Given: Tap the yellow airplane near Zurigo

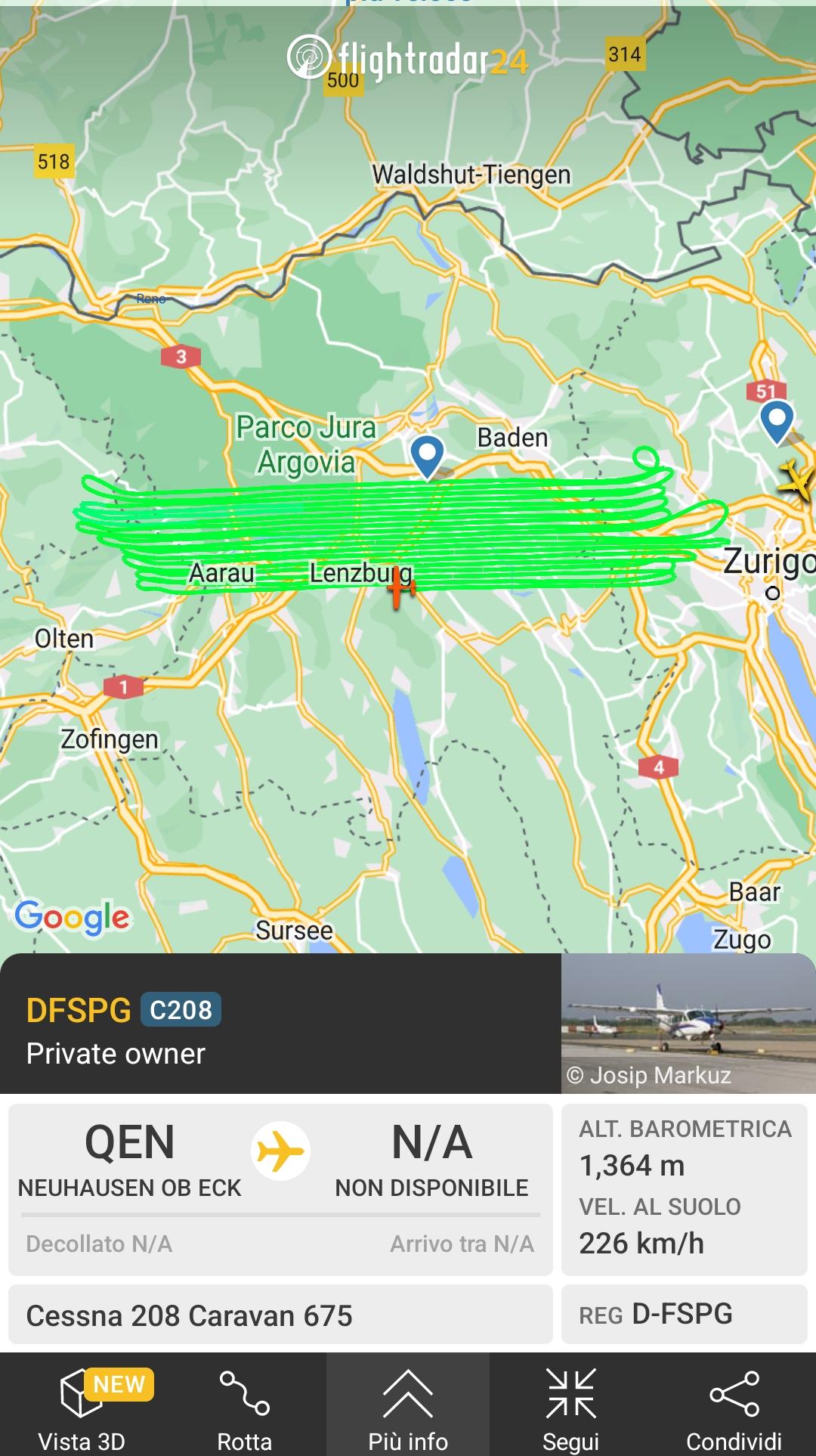Looking at the screenshot, I should pyautogui.click(x=796, y=479).
